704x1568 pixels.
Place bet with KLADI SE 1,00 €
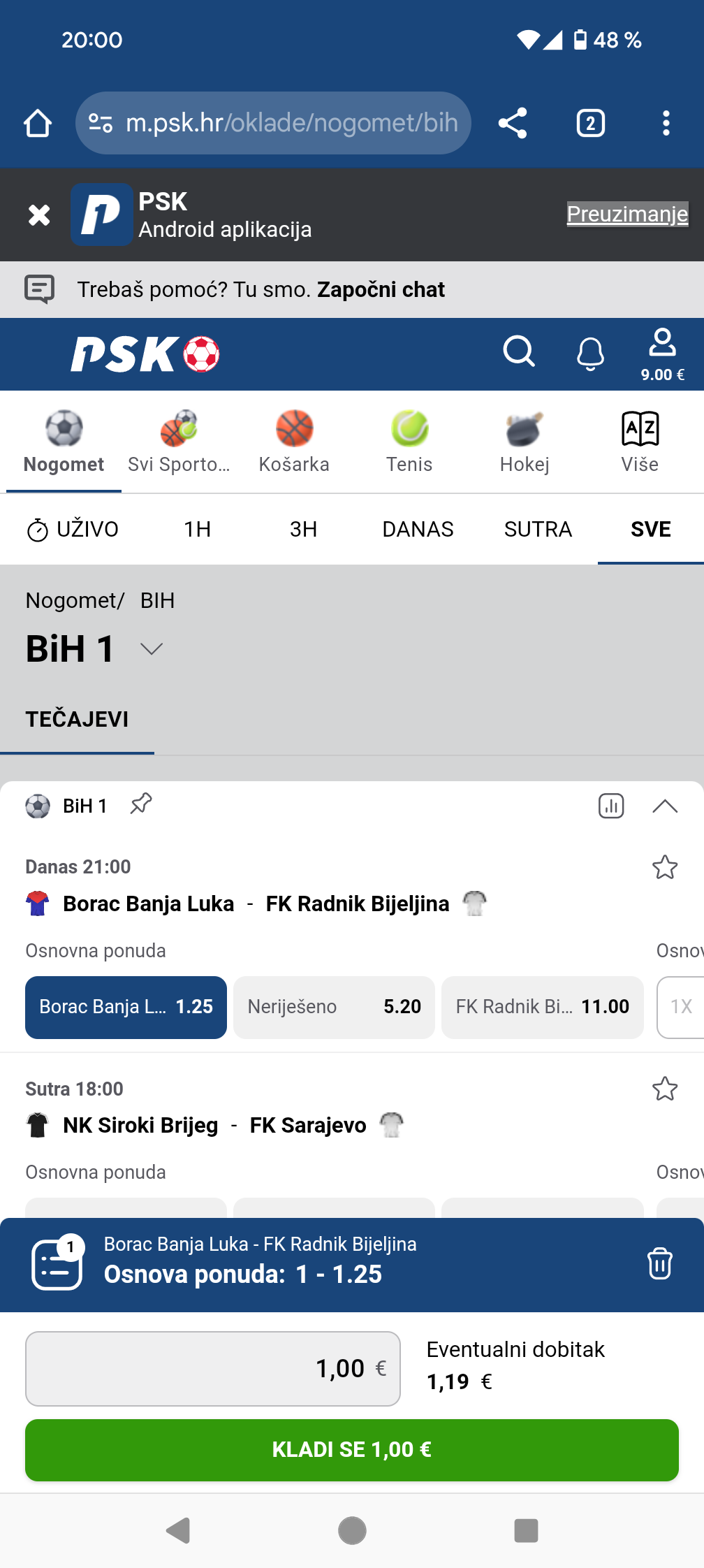pyautogui.click(x=352, y=1450)
